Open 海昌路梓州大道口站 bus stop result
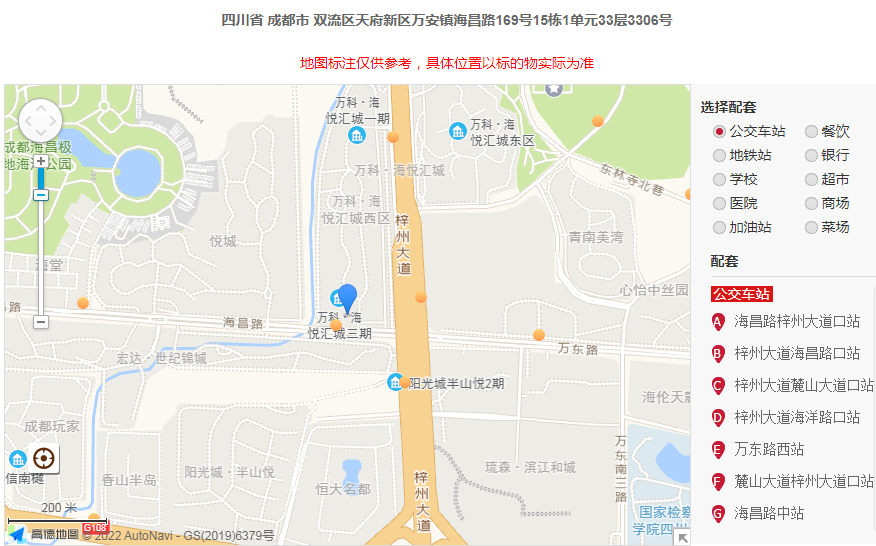 (x=796, y=322)
